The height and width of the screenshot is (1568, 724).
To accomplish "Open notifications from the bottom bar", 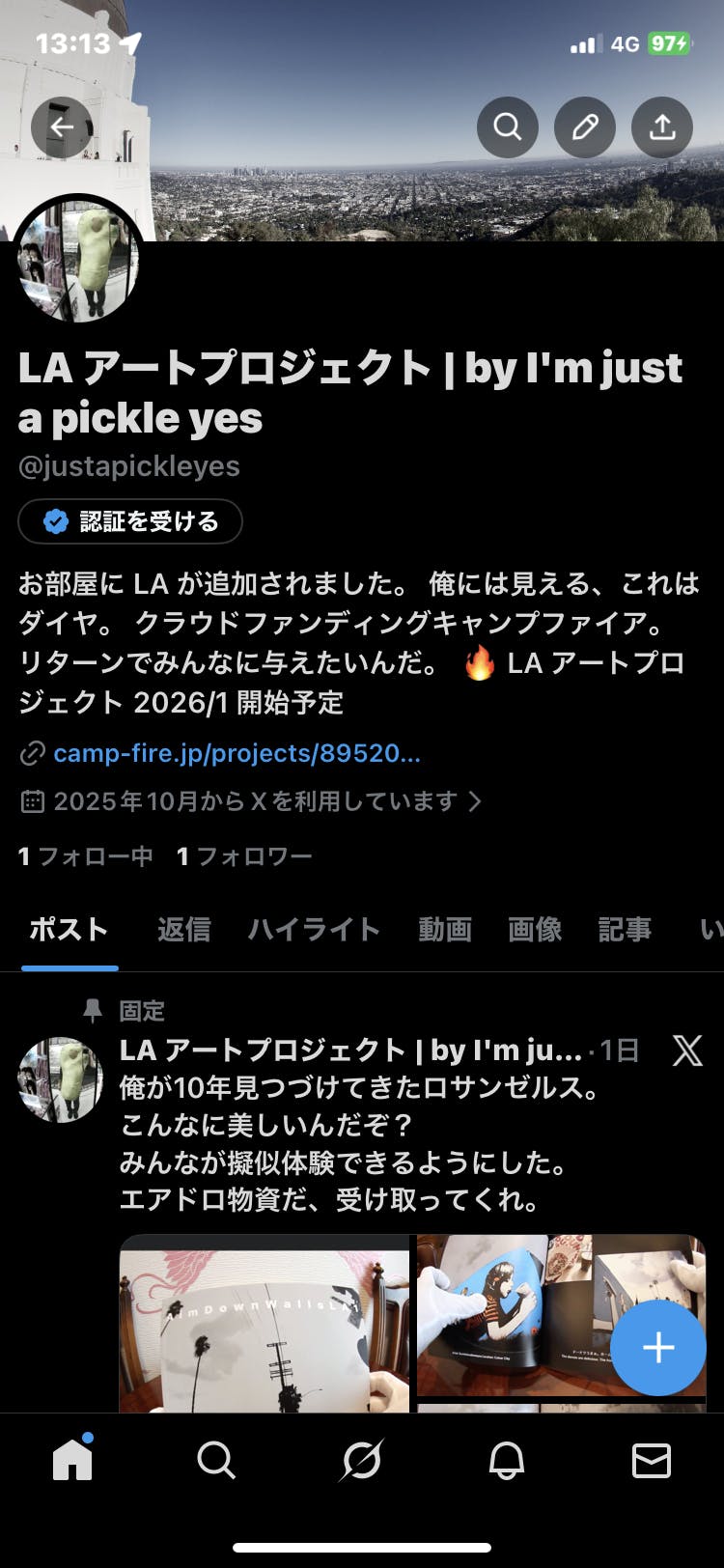I will [x=506, y=1461].
